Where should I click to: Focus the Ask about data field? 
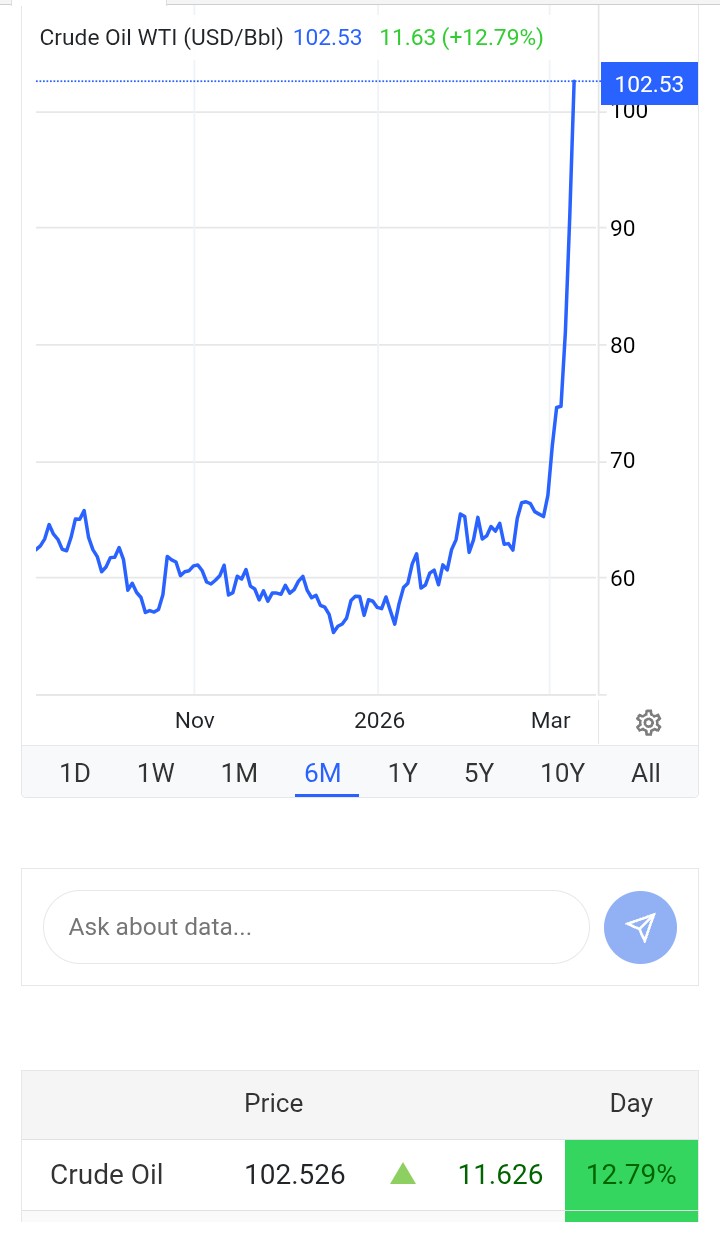pyautogui.click(x=315, y=927)
